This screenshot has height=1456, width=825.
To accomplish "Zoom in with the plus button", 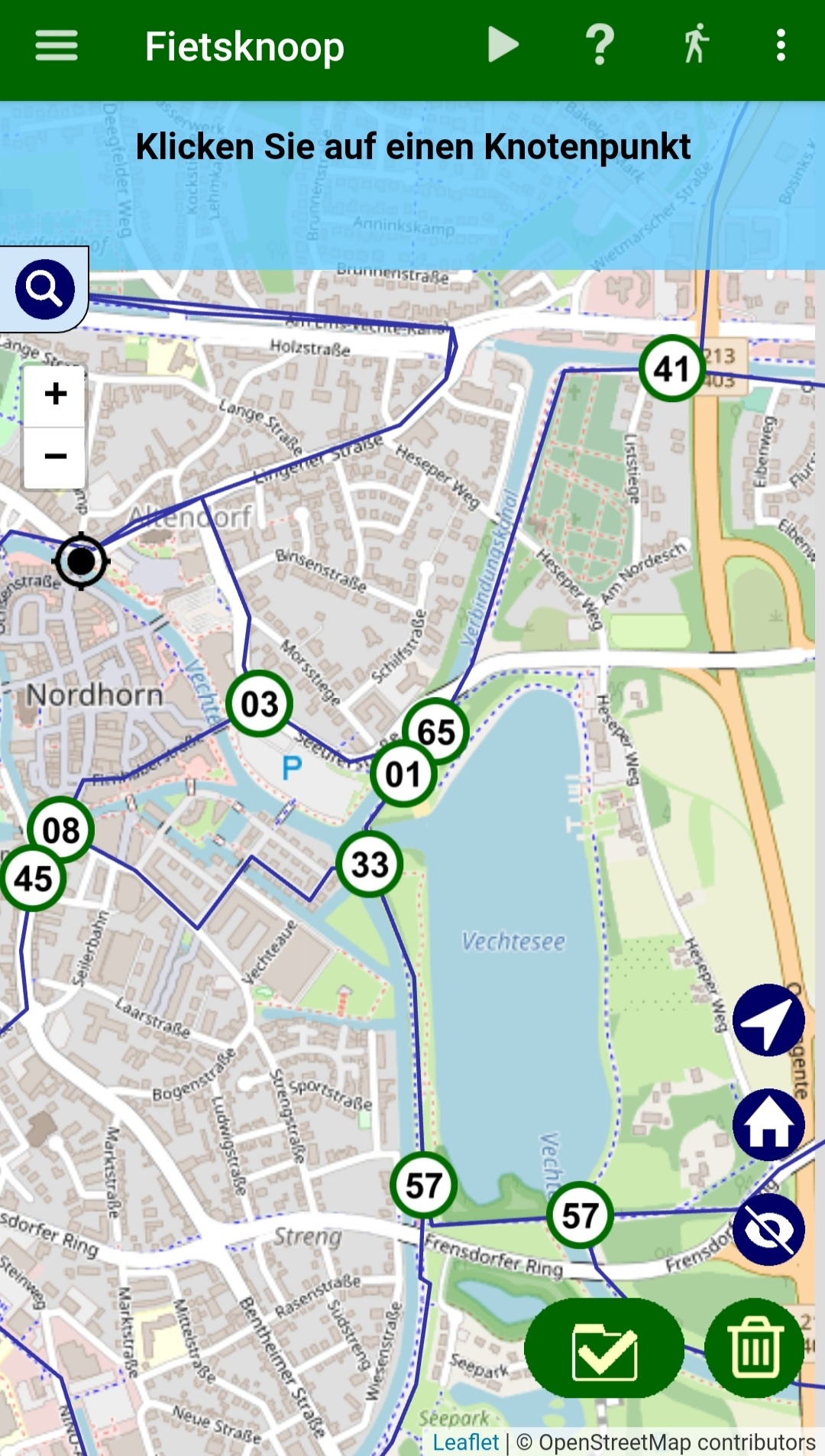I will pos(55,394).
